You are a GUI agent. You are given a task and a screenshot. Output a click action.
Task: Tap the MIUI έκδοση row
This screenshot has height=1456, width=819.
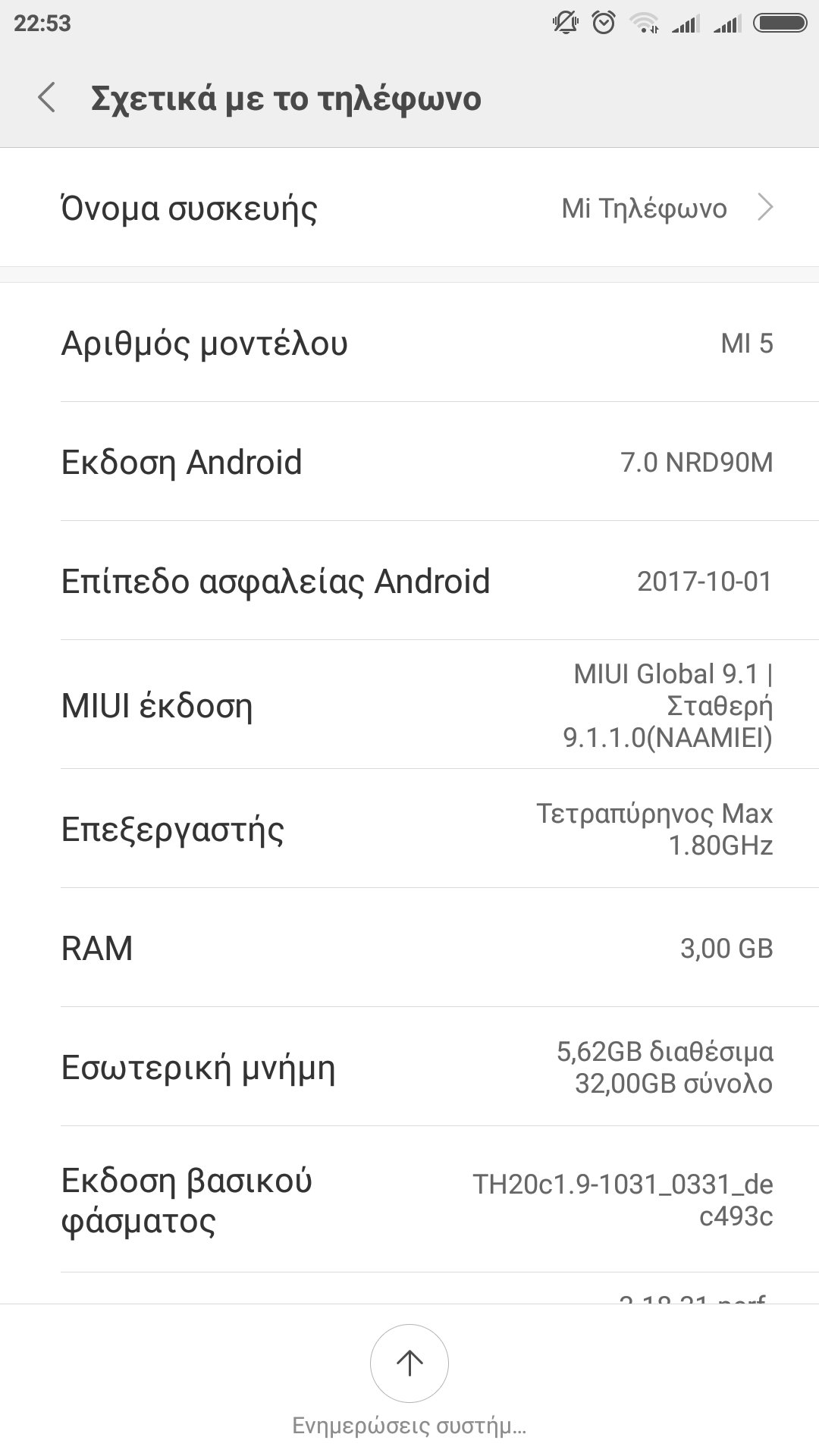pos(409,705)
